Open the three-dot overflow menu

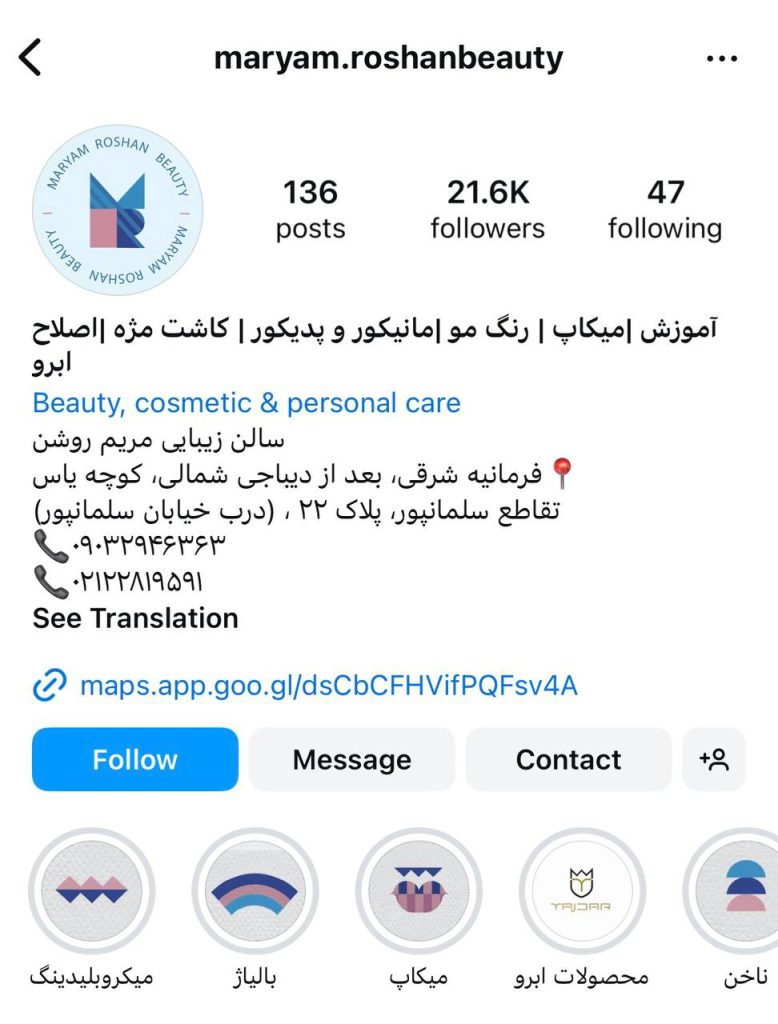coord(721,59)
